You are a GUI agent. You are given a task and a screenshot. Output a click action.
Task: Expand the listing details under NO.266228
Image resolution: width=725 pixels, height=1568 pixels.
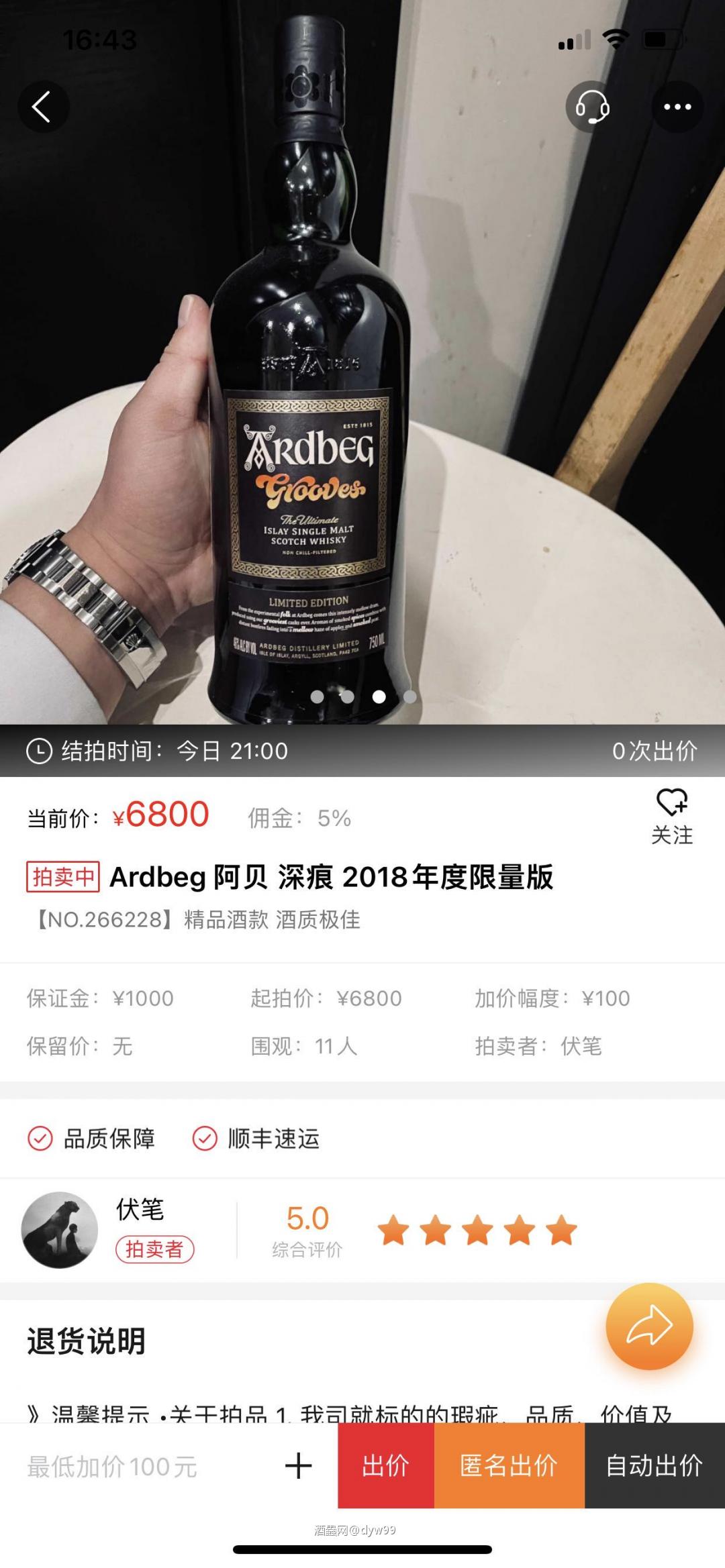(x=195, y=921)
